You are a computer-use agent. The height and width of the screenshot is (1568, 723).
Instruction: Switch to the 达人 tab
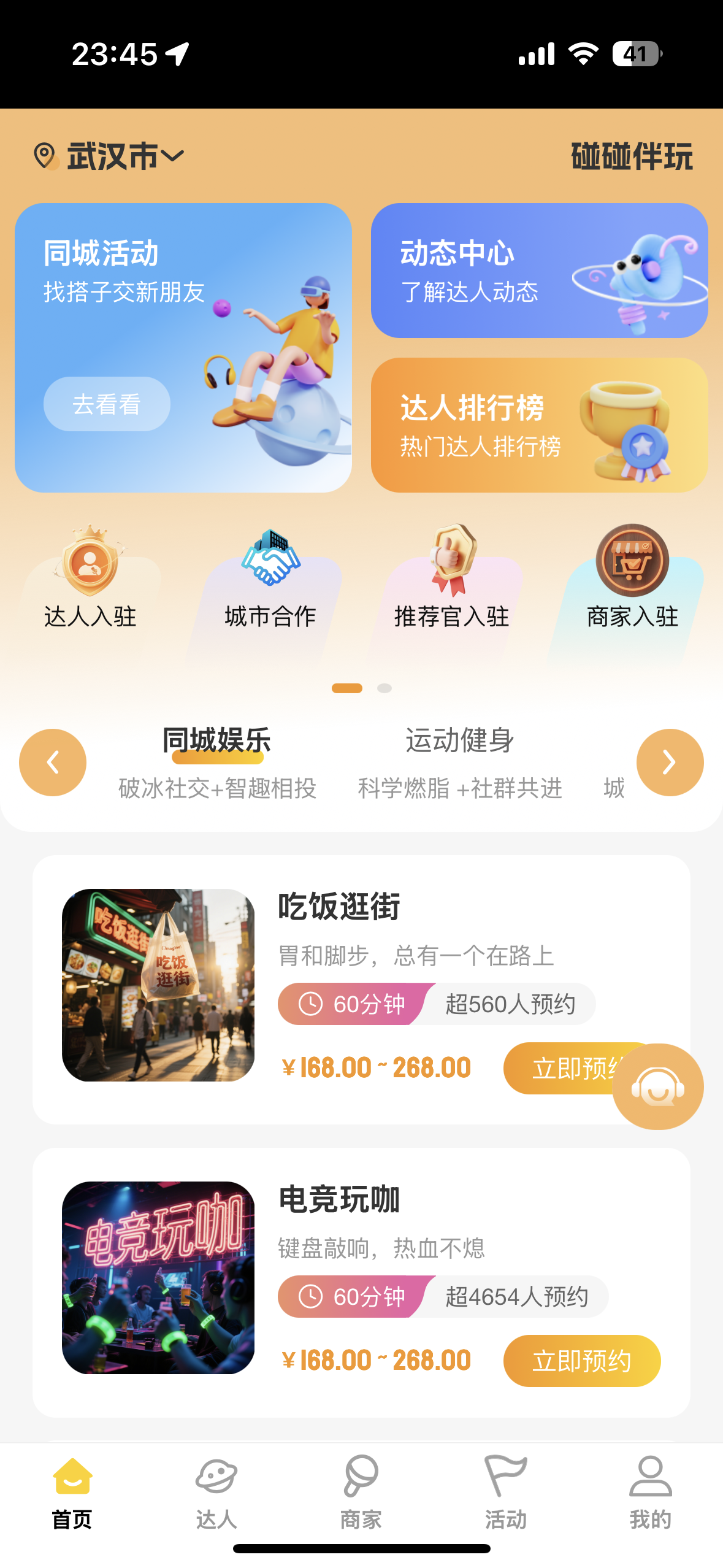(216, 1493)
